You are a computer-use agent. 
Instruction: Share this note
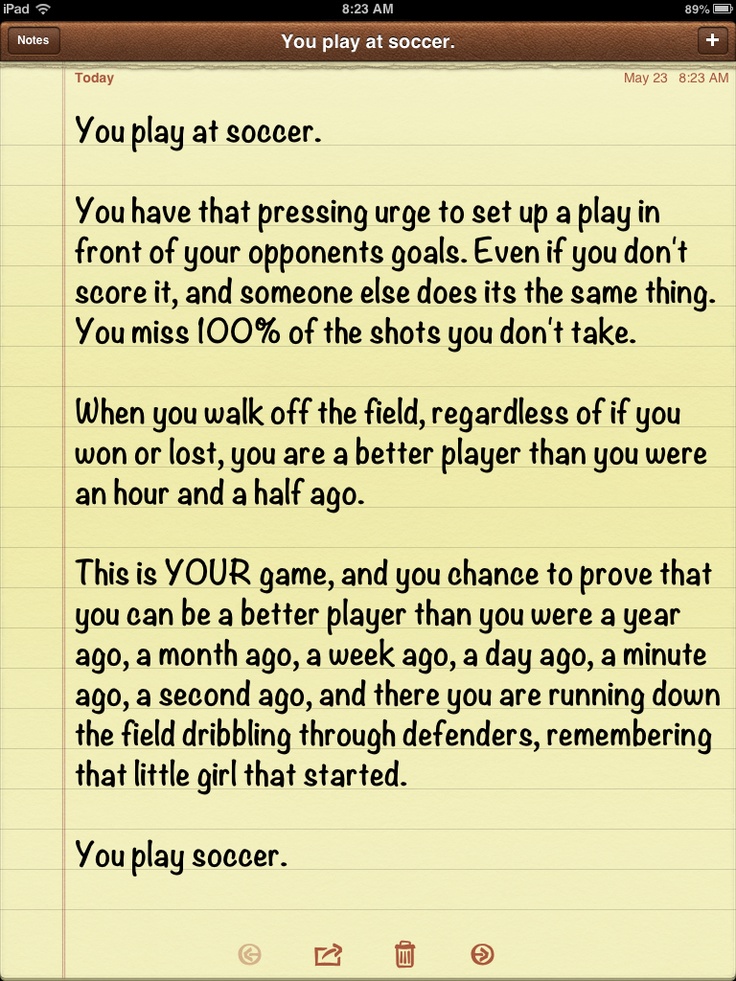[x=328, y=954]
